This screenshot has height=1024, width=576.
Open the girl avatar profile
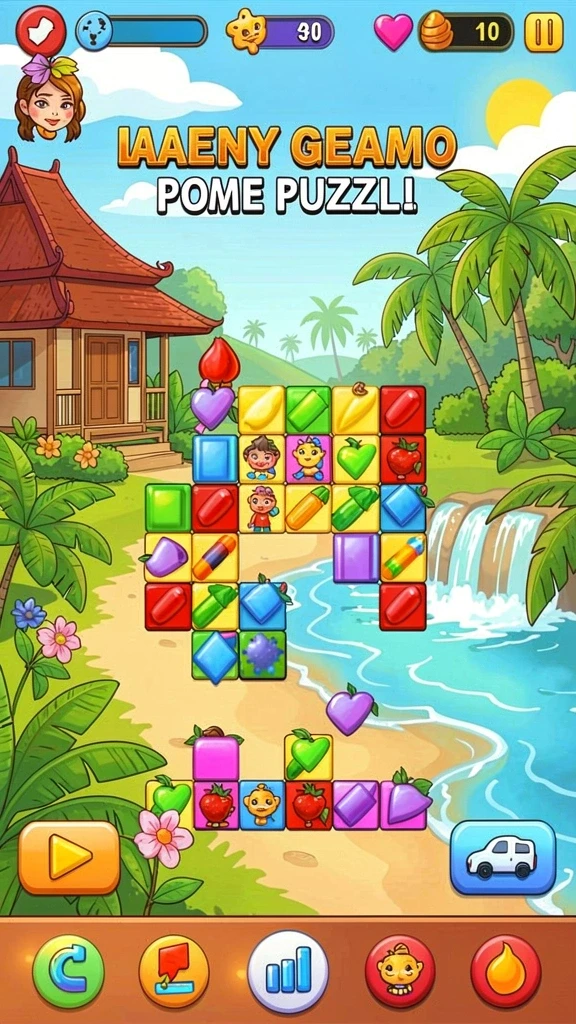[50, 99]
